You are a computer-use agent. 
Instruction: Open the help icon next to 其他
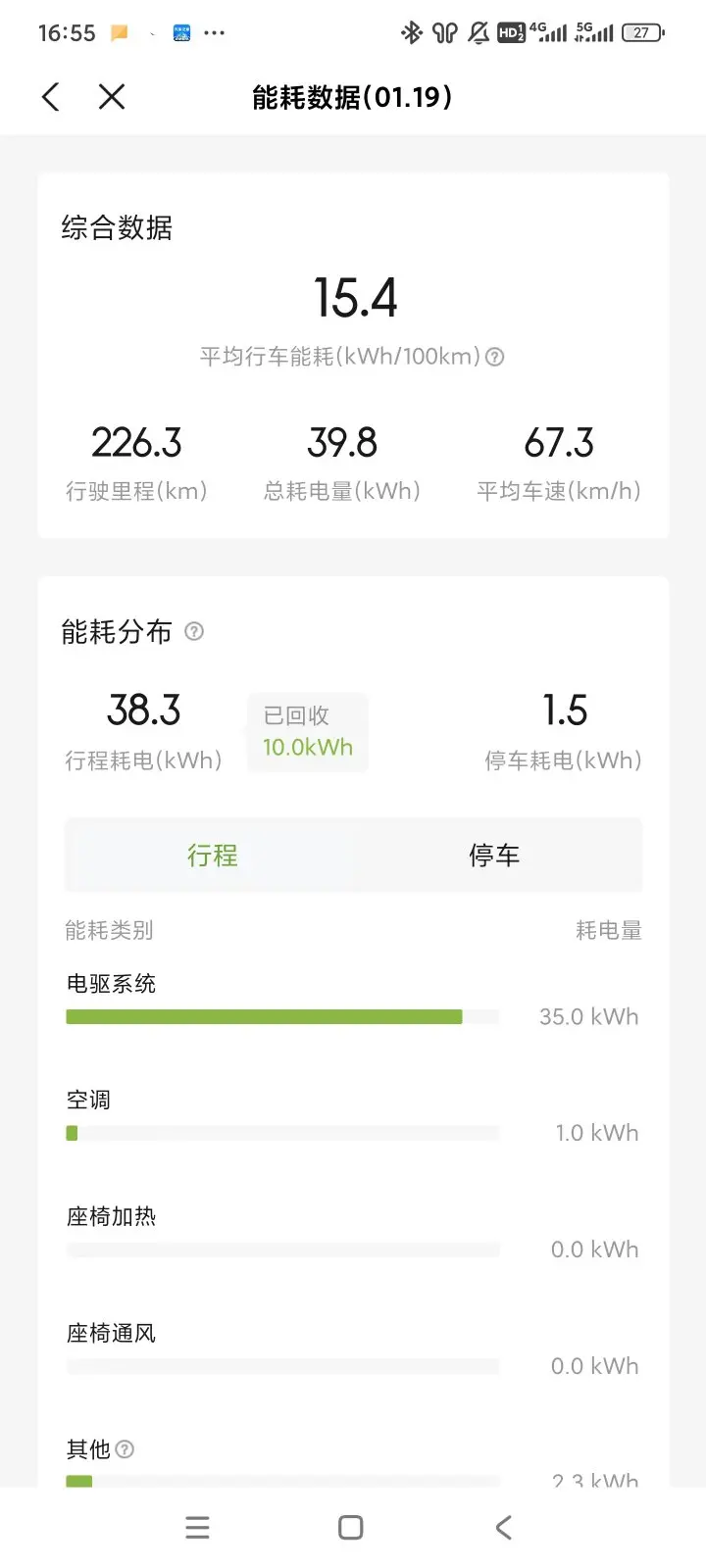[125, 1449]
